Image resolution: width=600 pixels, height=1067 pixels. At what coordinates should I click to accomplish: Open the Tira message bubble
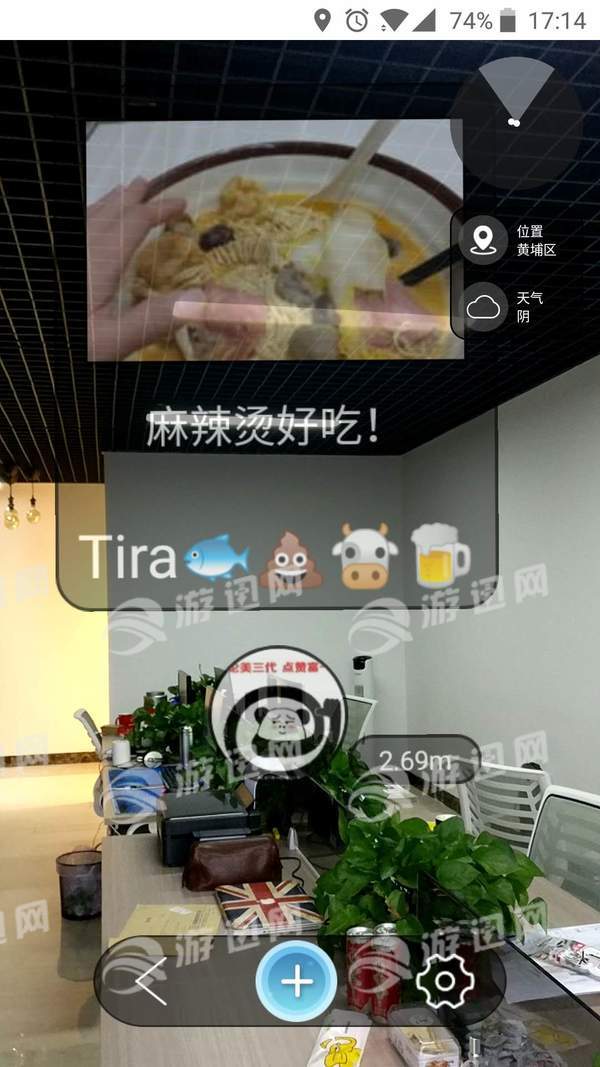pos(275,557)
